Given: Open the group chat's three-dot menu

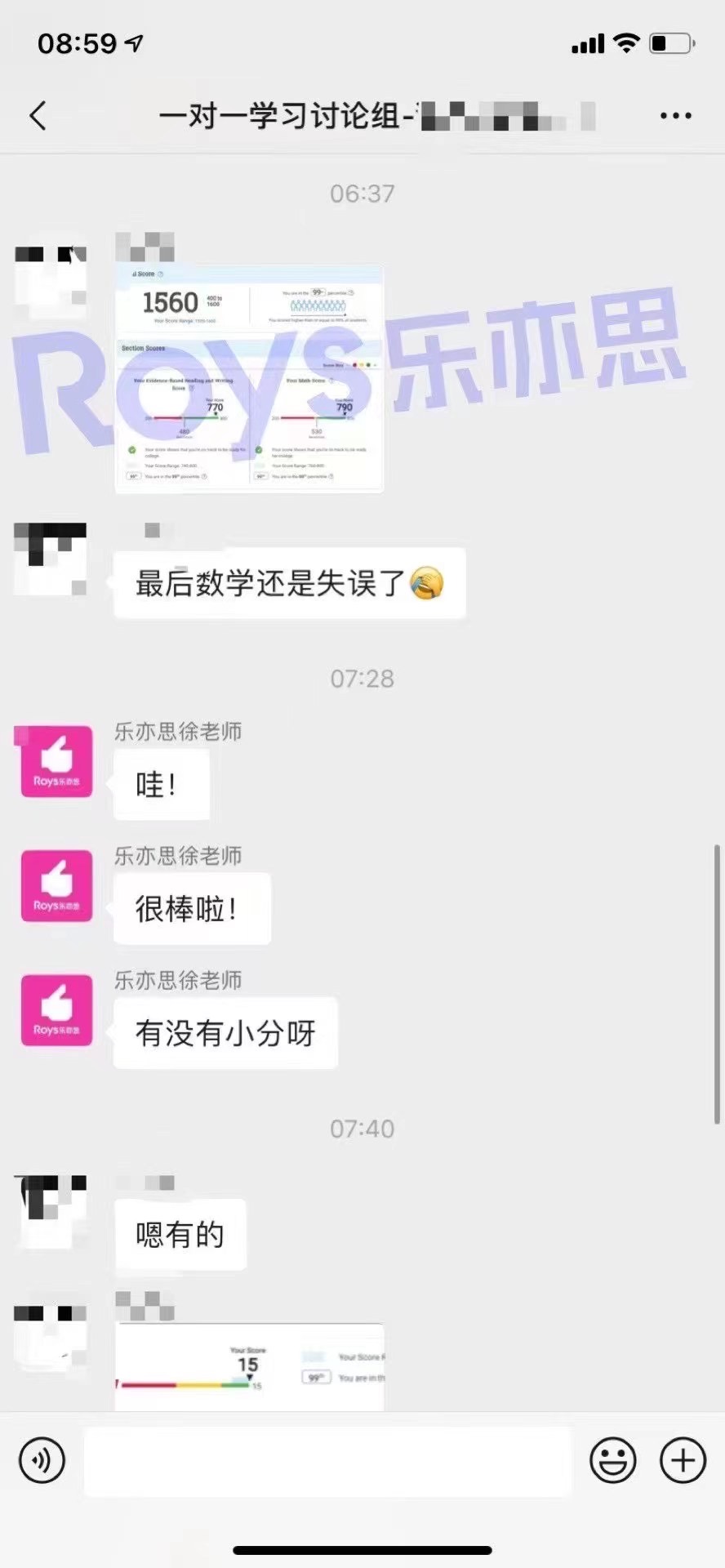Looking at the screenshot, I should pos(675,116).
